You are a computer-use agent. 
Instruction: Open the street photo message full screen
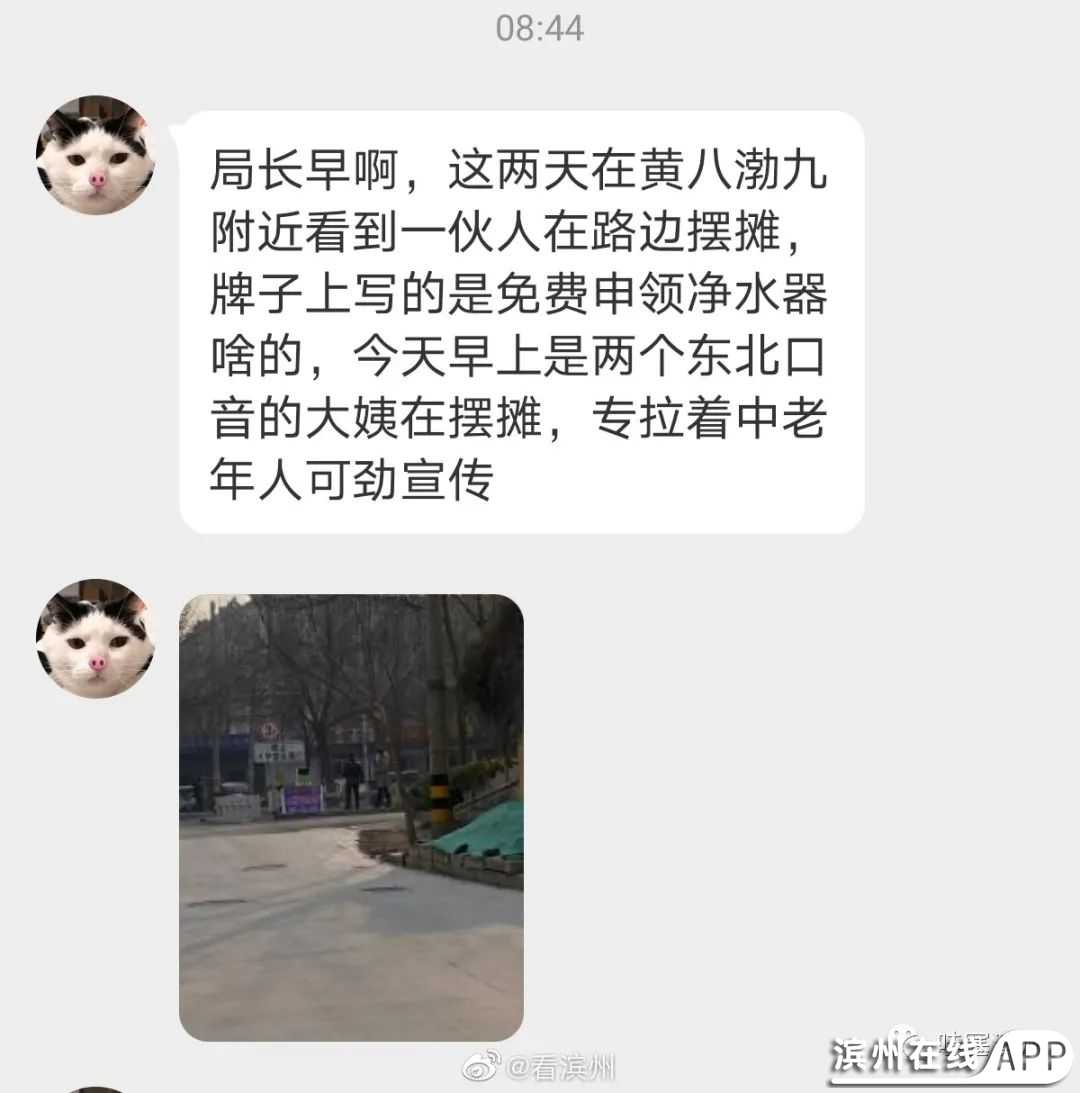[x=351, y=817]
